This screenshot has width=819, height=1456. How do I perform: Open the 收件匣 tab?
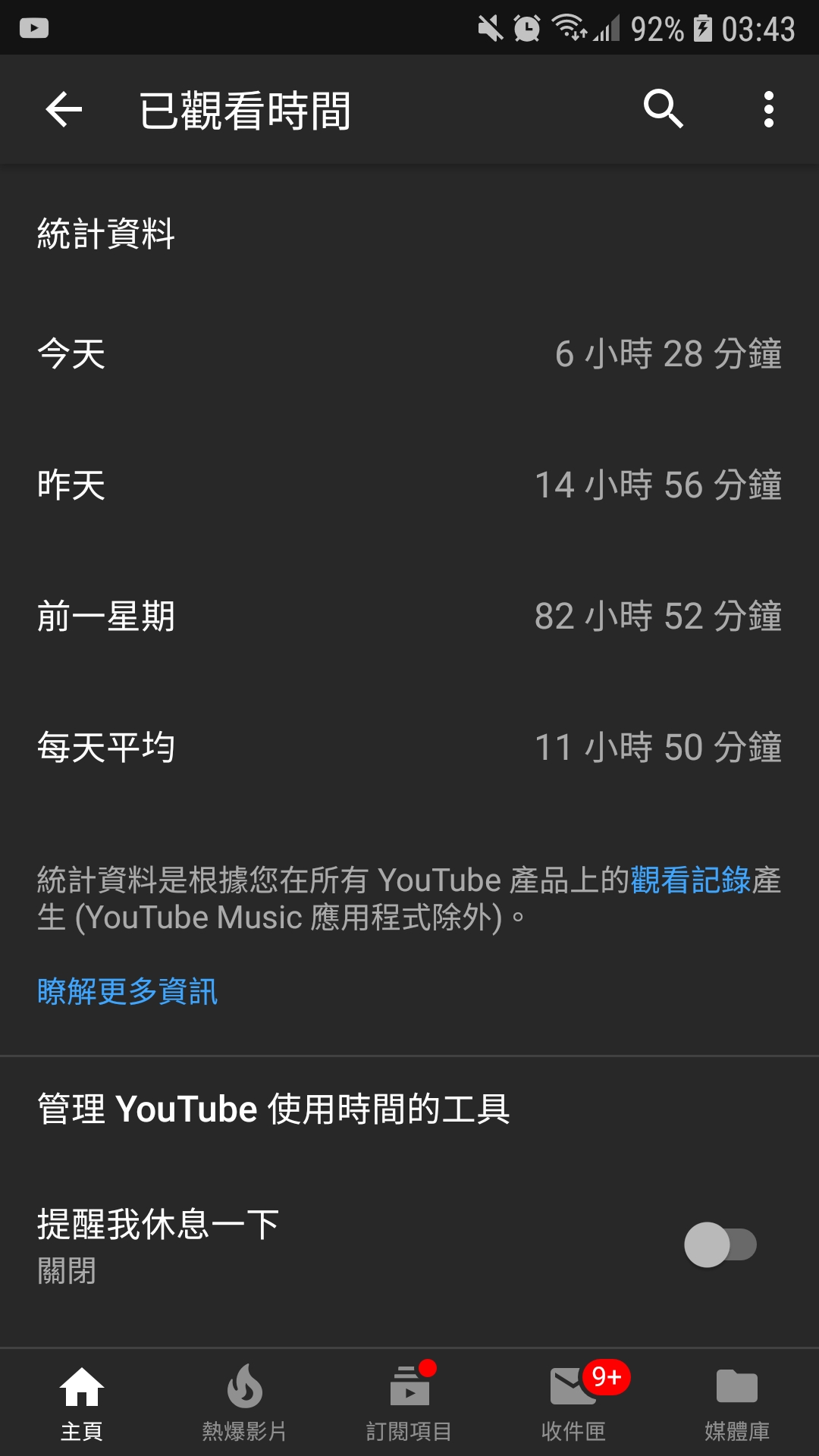click(574, 1403)
